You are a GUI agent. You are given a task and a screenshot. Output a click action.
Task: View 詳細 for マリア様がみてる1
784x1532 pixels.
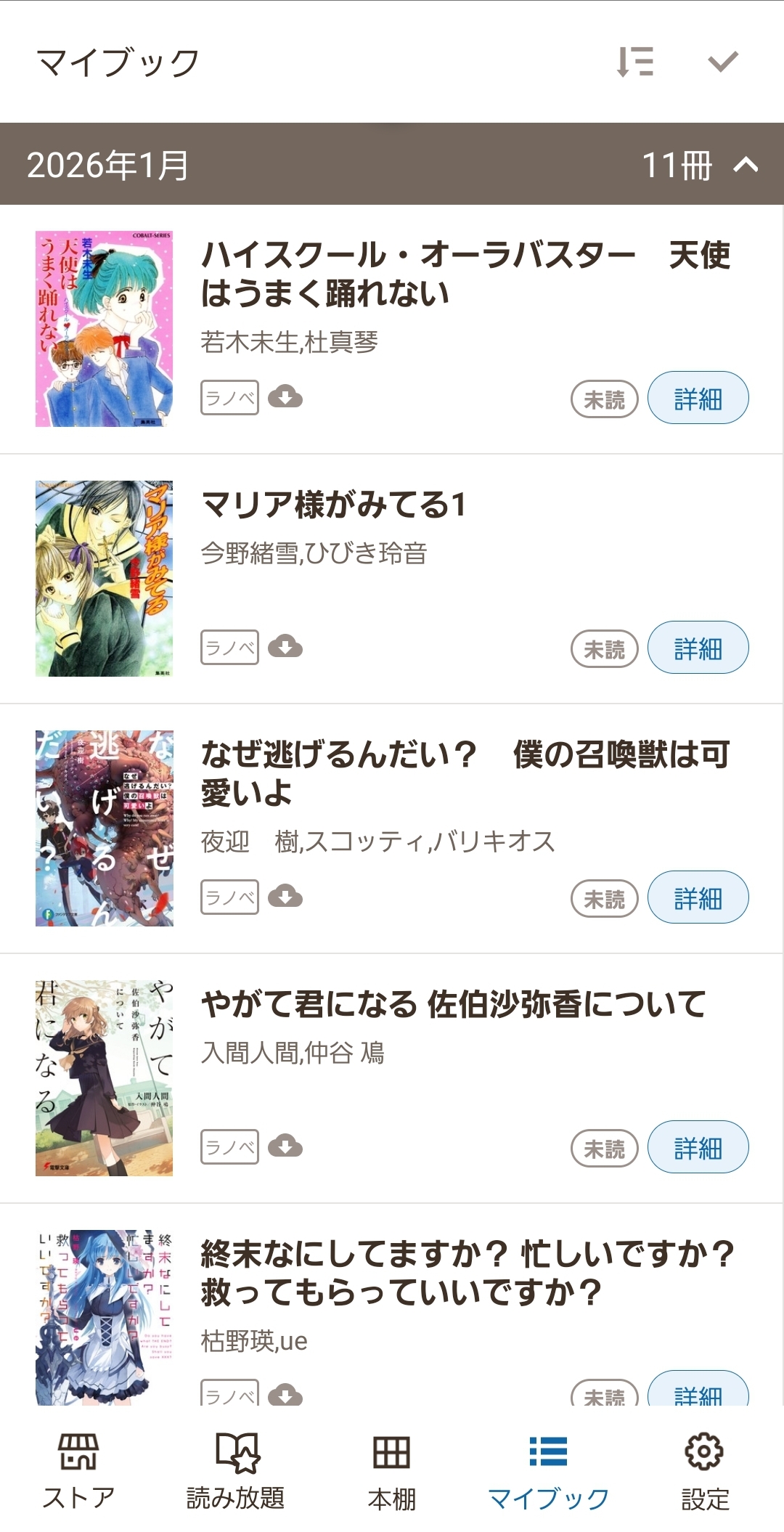click(x=698, y=648)
